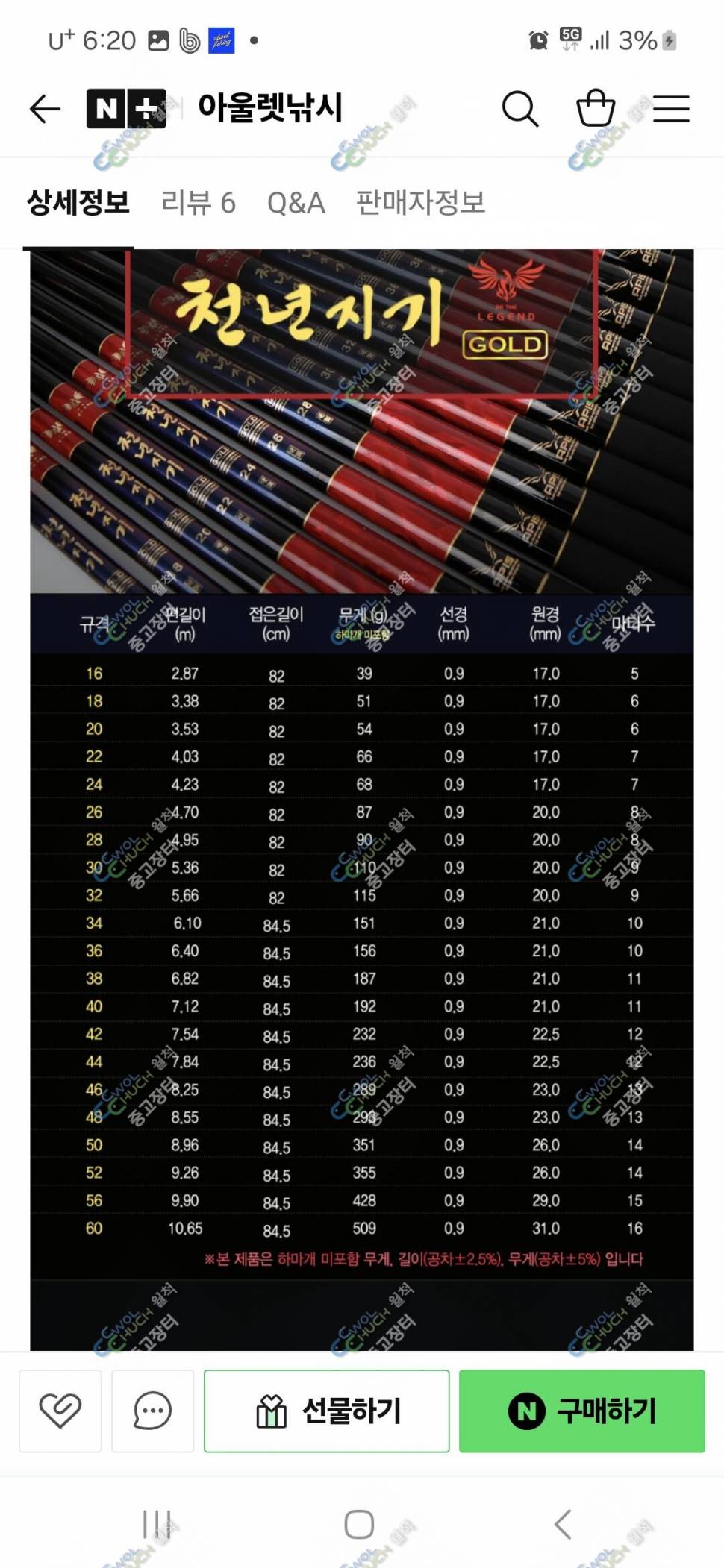Image resolution: width=724 pixels, height=1568 pixels.
Task: Switch to the 상세정보 tab
Action: tap(78, 202)
